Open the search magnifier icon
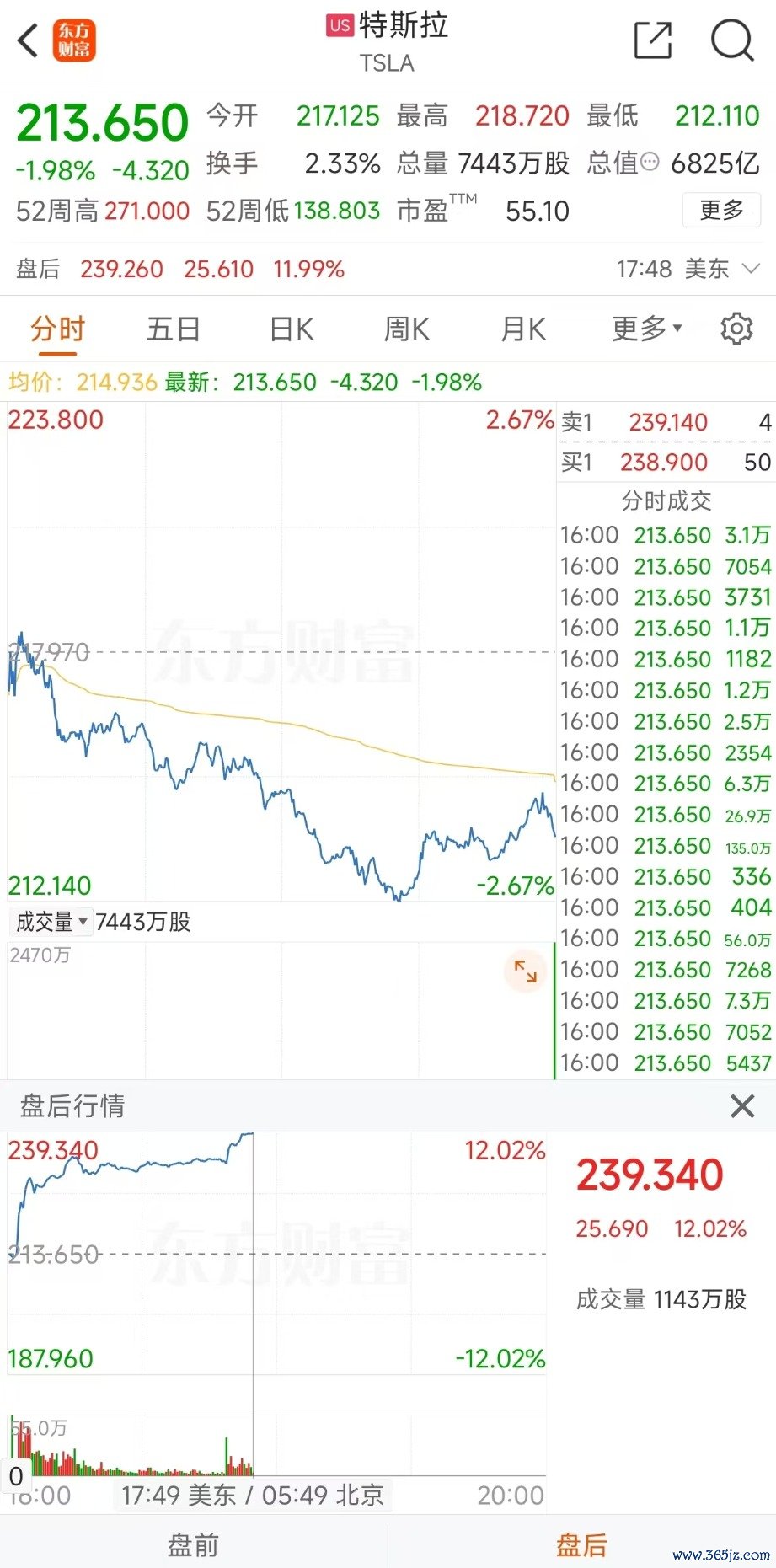 (x=732, y=40)
